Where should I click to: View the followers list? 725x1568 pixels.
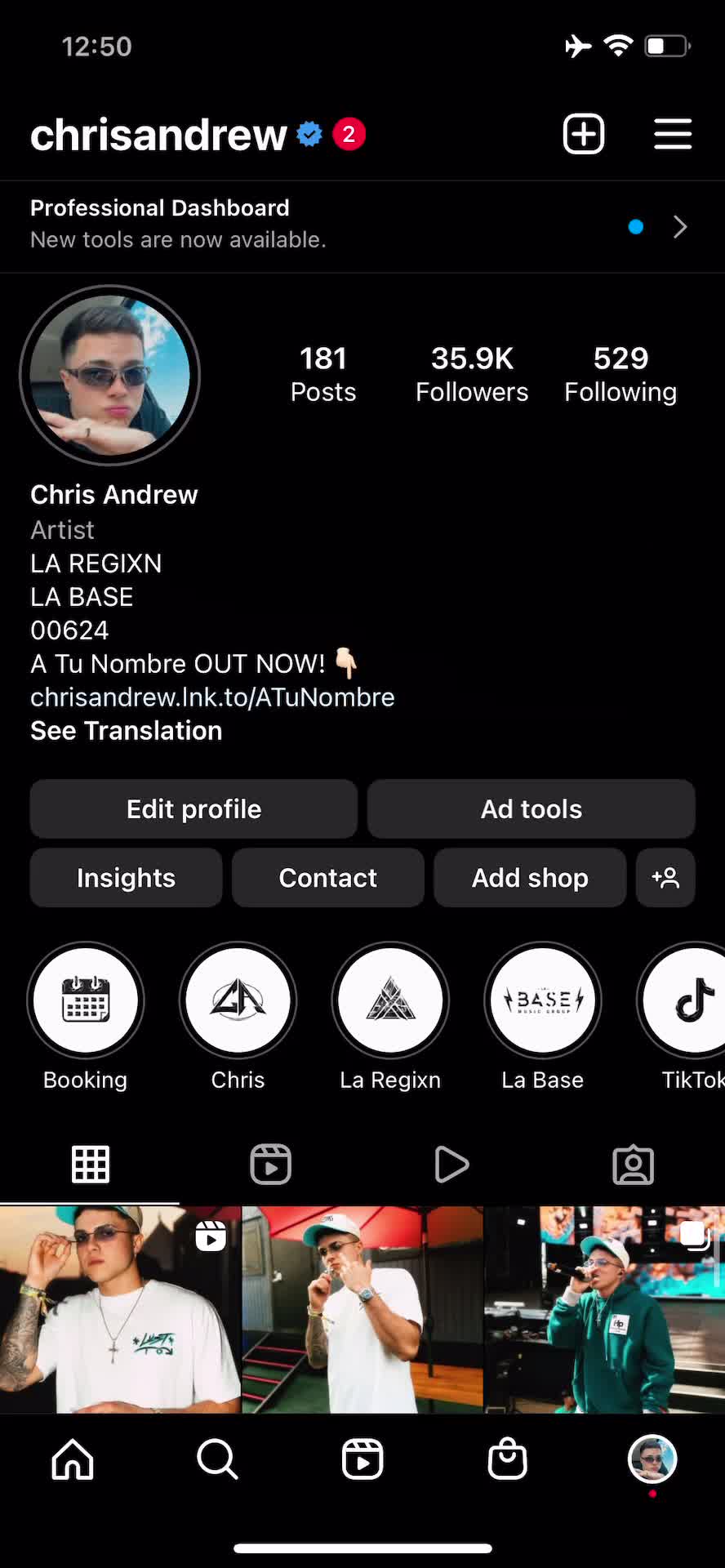point(471,374)
